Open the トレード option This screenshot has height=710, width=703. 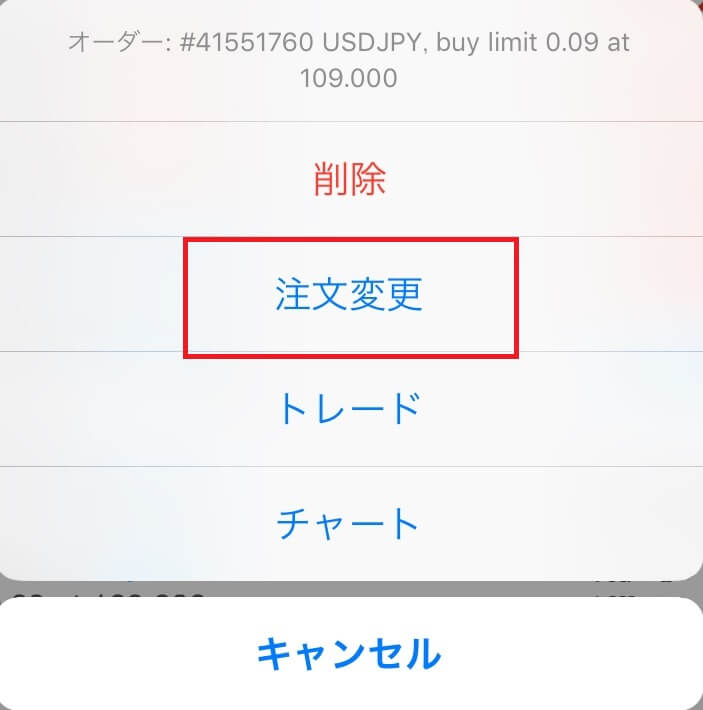pyautogui.click(x=350, y=409)
